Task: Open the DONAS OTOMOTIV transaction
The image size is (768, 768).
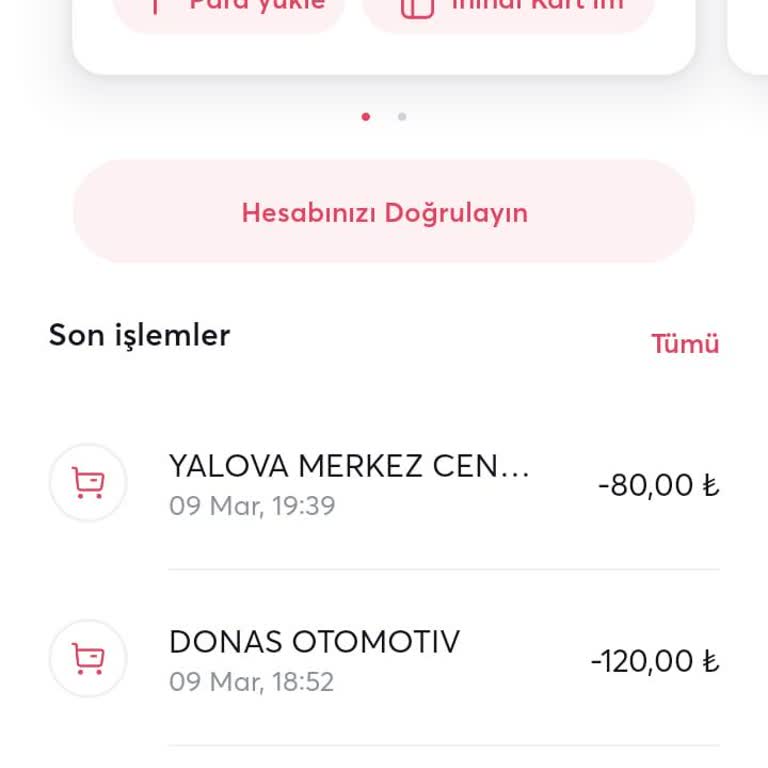Action: (x=384, y=660)
